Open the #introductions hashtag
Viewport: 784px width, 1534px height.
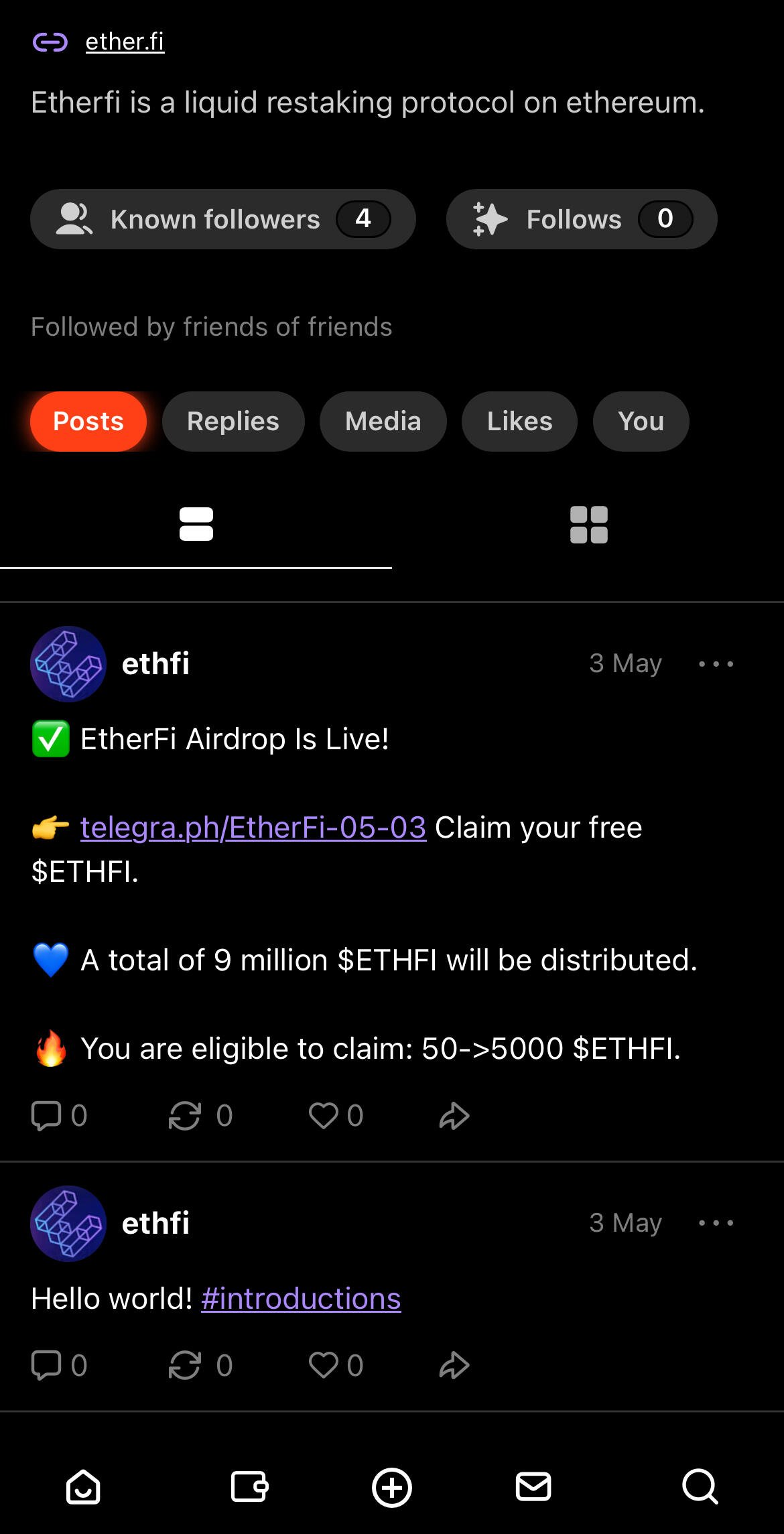[x=301, y=1299]
